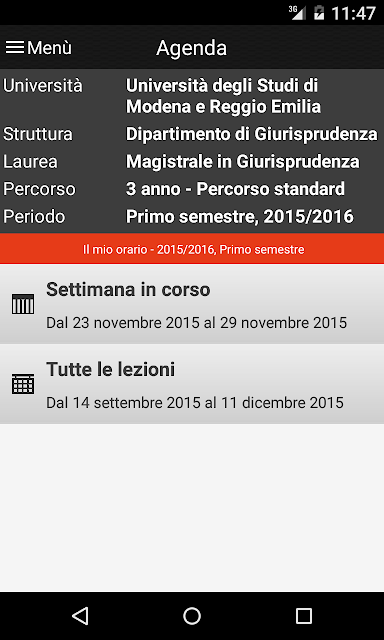Open Tutte le lezioni list
This screenshot has height=640, width=384.
pos(192,384)
